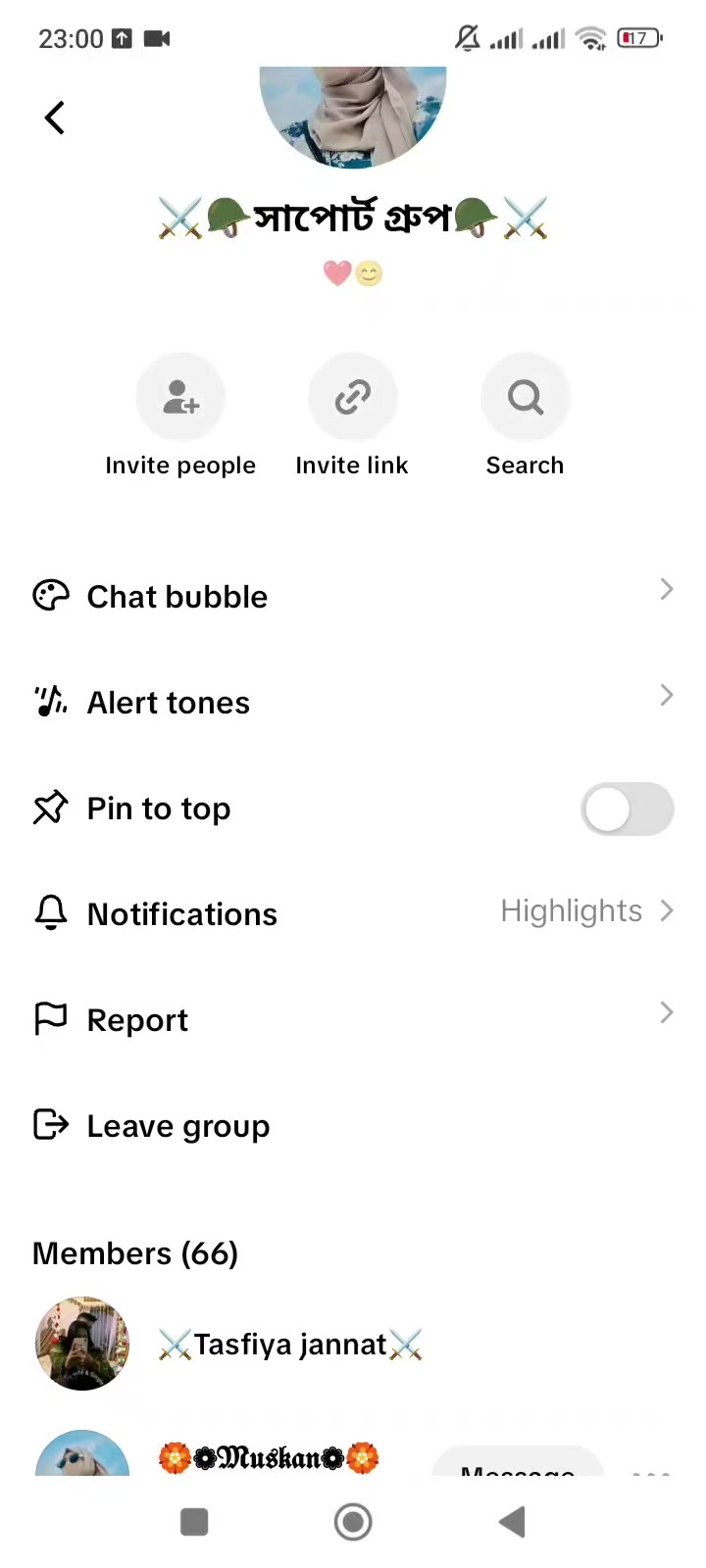This screenshot has width=706, height=1568.
Task: Go back using the top-left arrow
Action: click(x=55, y=119)
